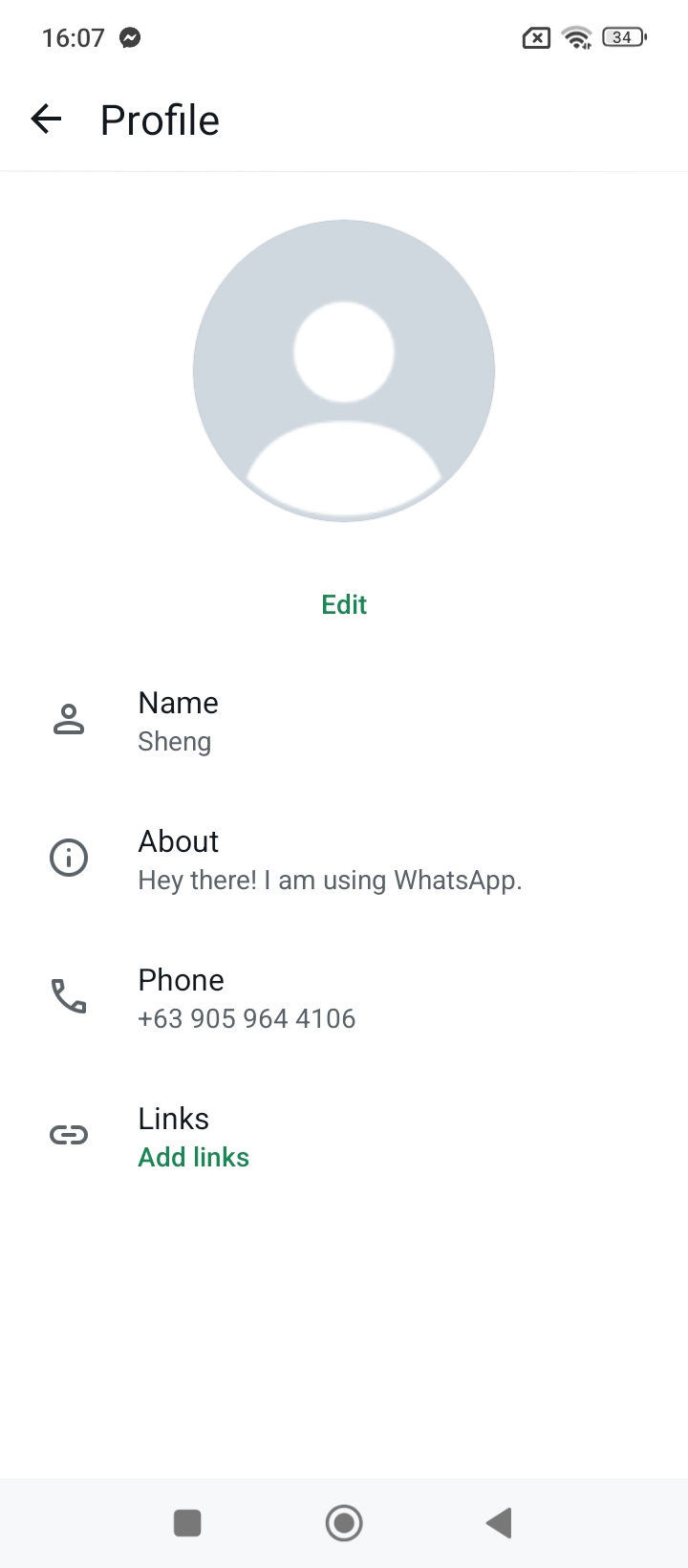This screenshot has height=1568, width=688.
Task: Open the Name row showing Sheng
Action: (344, 721)
